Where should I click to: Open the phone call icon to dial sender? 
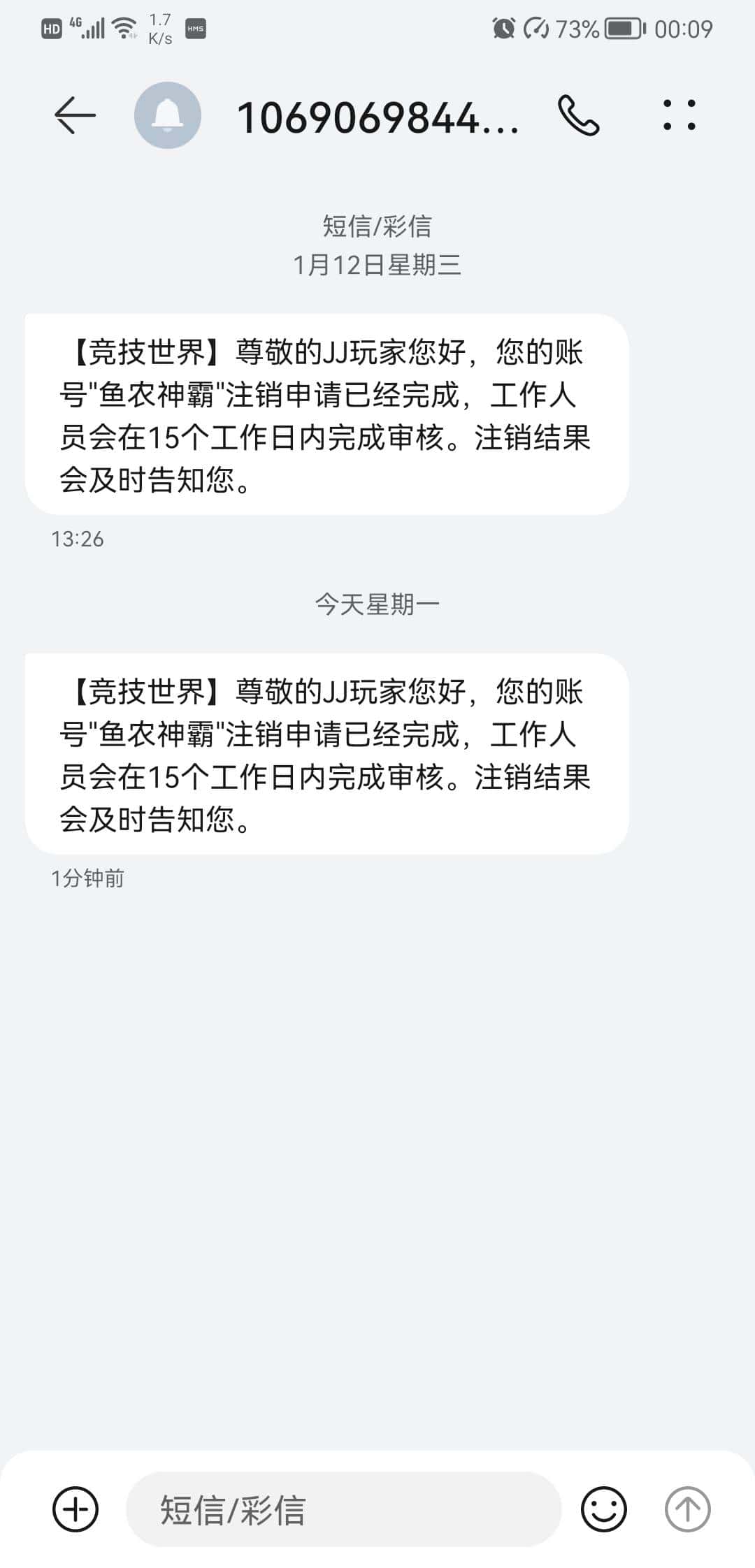click(580, 115)
